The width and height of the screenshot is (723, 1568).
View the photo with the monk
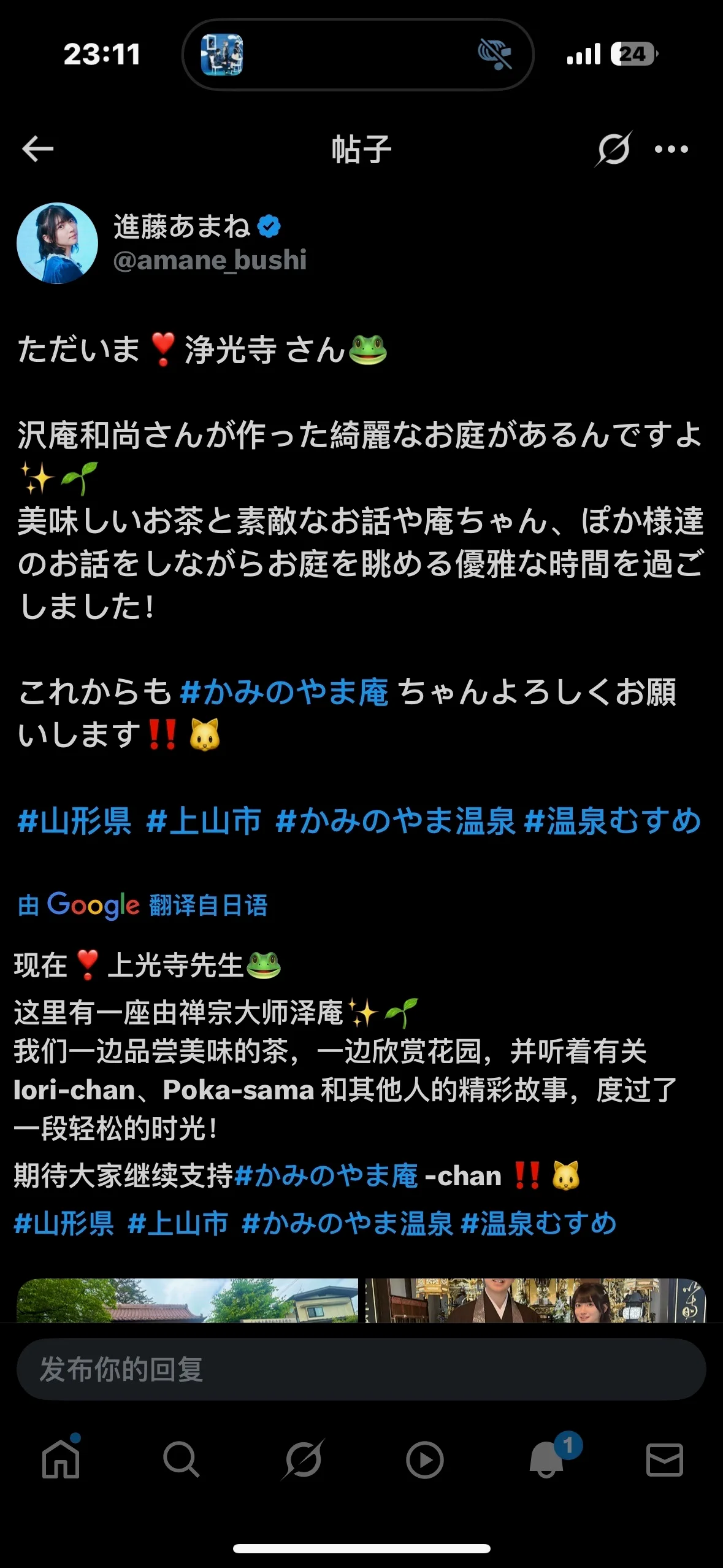(535, 1300)
